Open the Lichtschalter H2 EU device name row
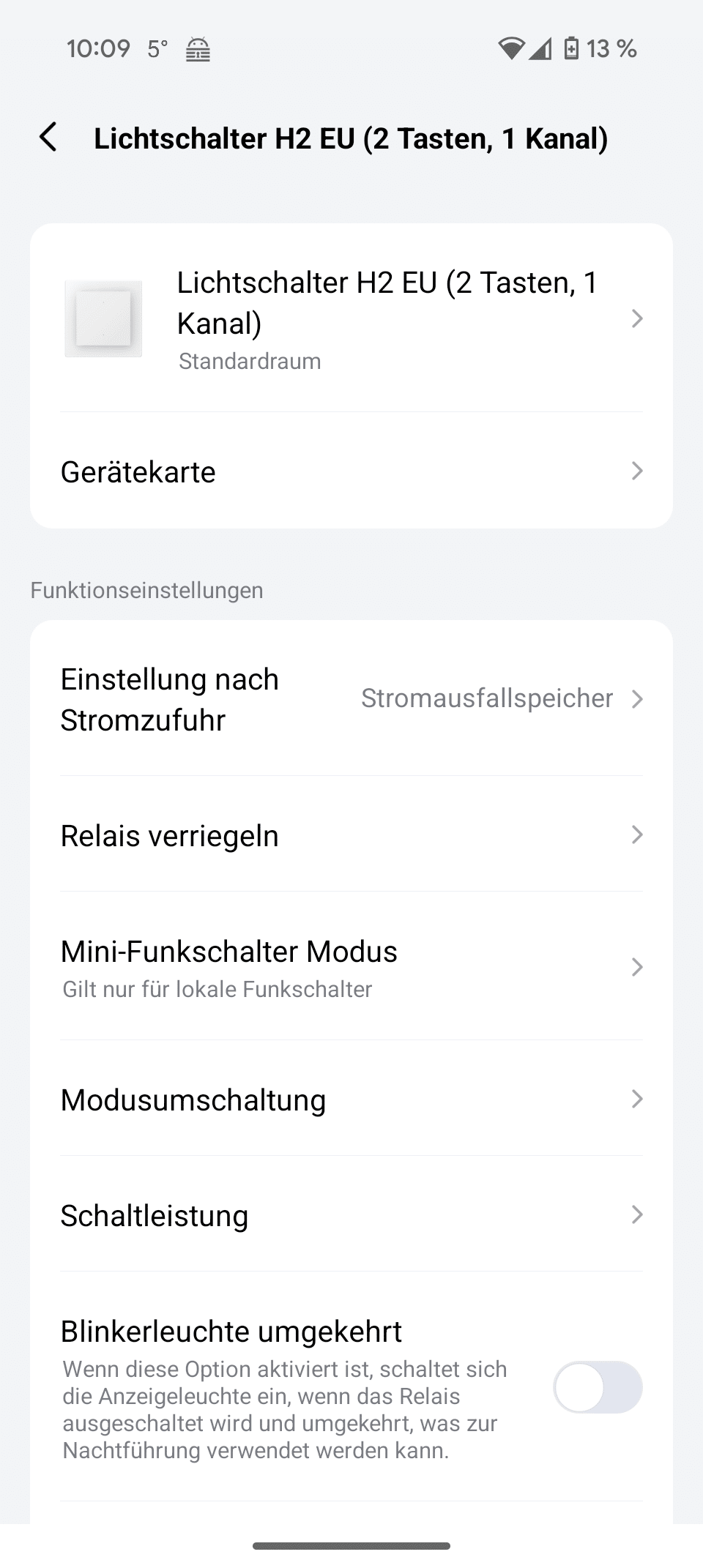Viewport: 703px width, 1568px height. coord(351,318)
